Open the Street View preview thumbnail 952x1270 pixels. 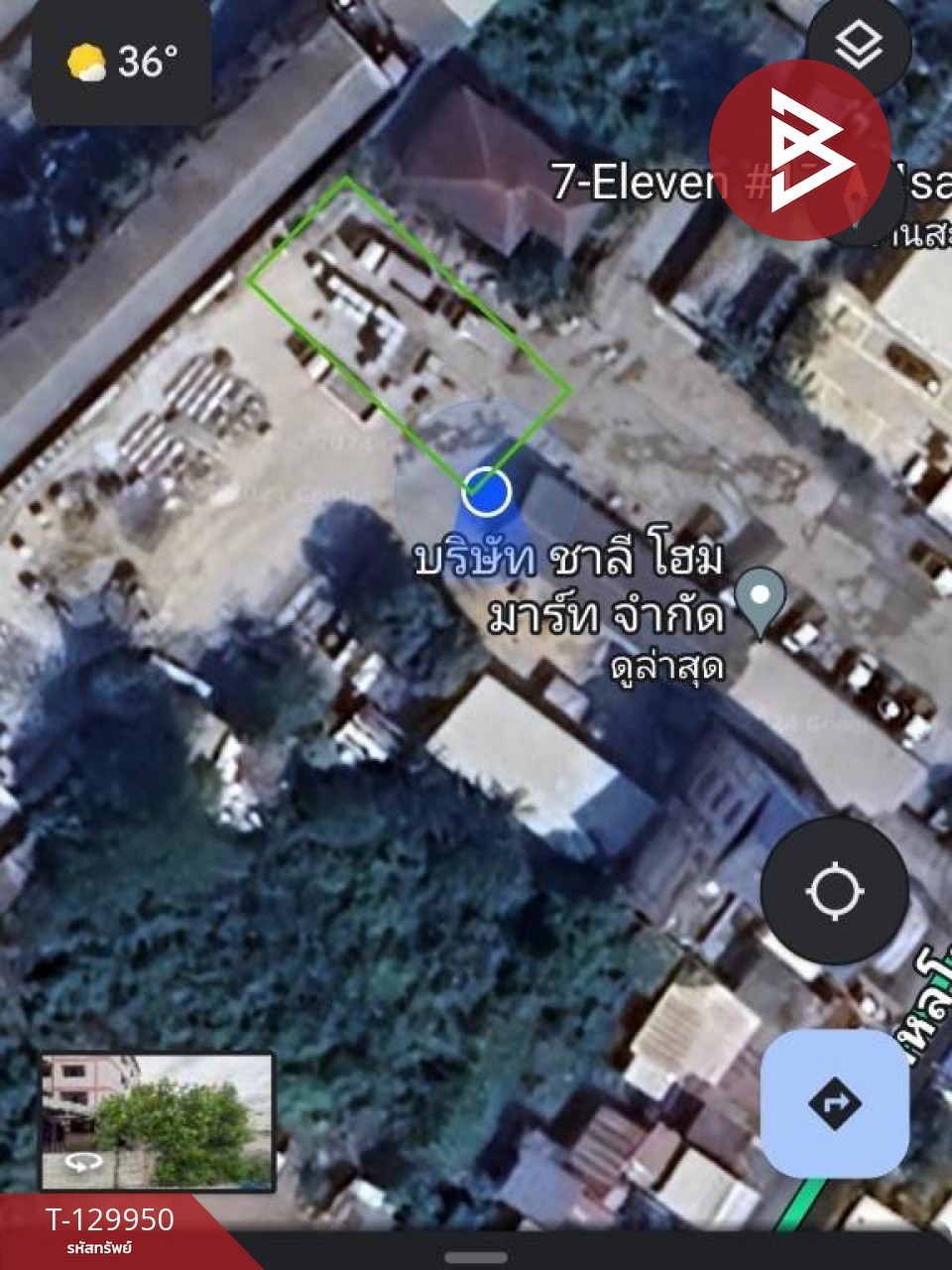click(x=157, y=1121)
